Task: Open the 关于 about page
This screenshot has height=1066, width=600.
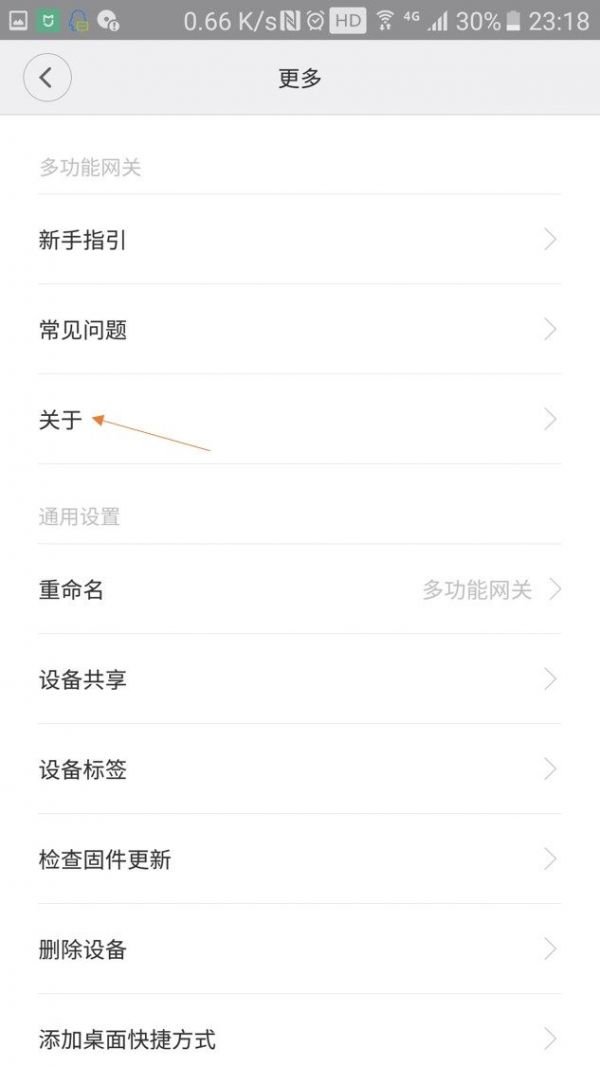Action: click(300, 420)
